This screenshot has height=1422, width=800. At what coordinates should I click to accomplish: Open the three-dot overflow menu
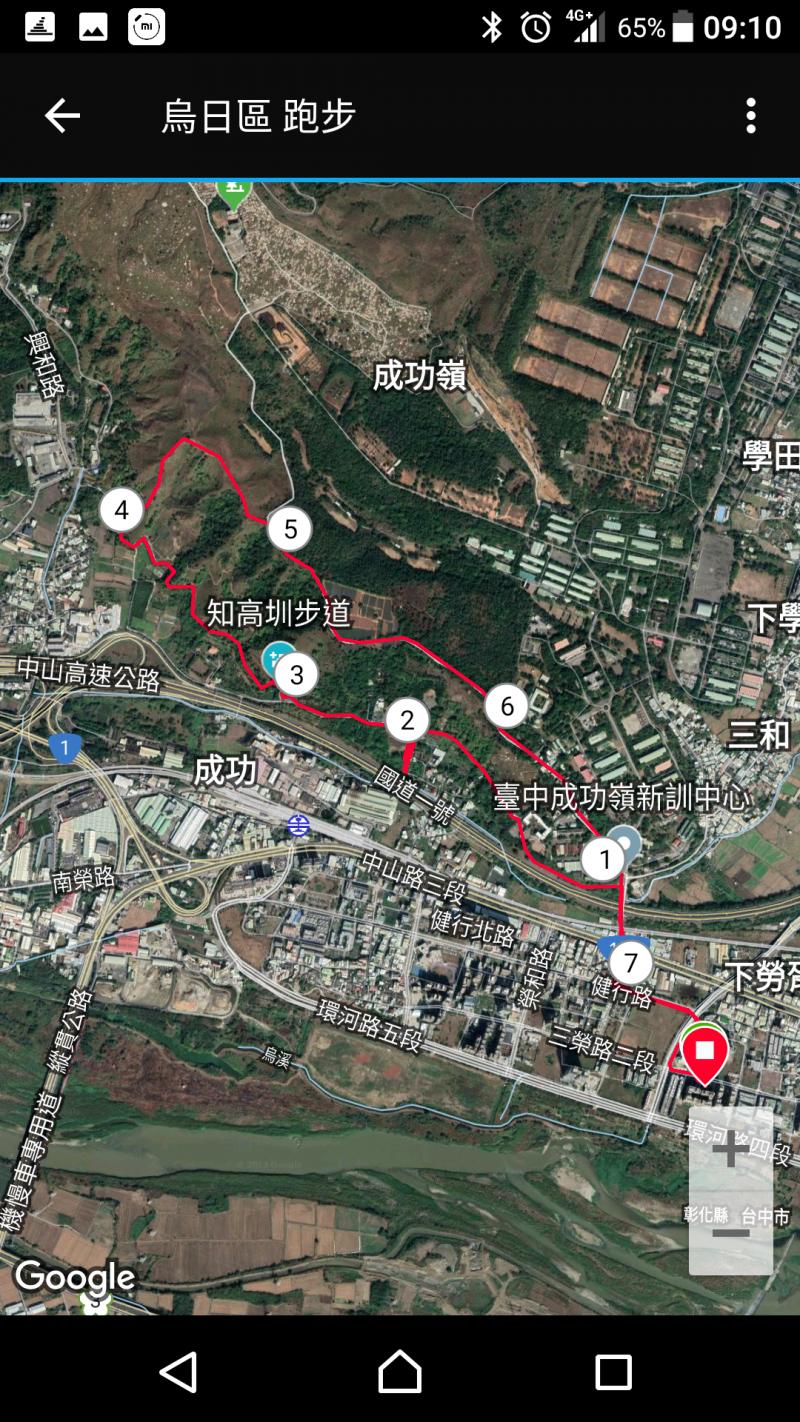click(x=750, y=116)
